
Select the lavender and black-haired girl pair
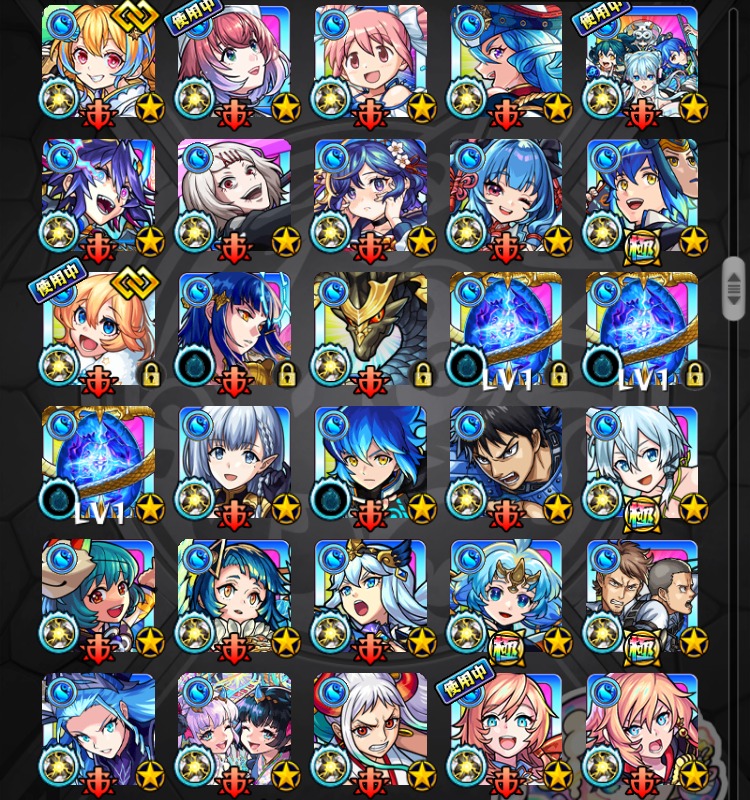coord(234,731)
